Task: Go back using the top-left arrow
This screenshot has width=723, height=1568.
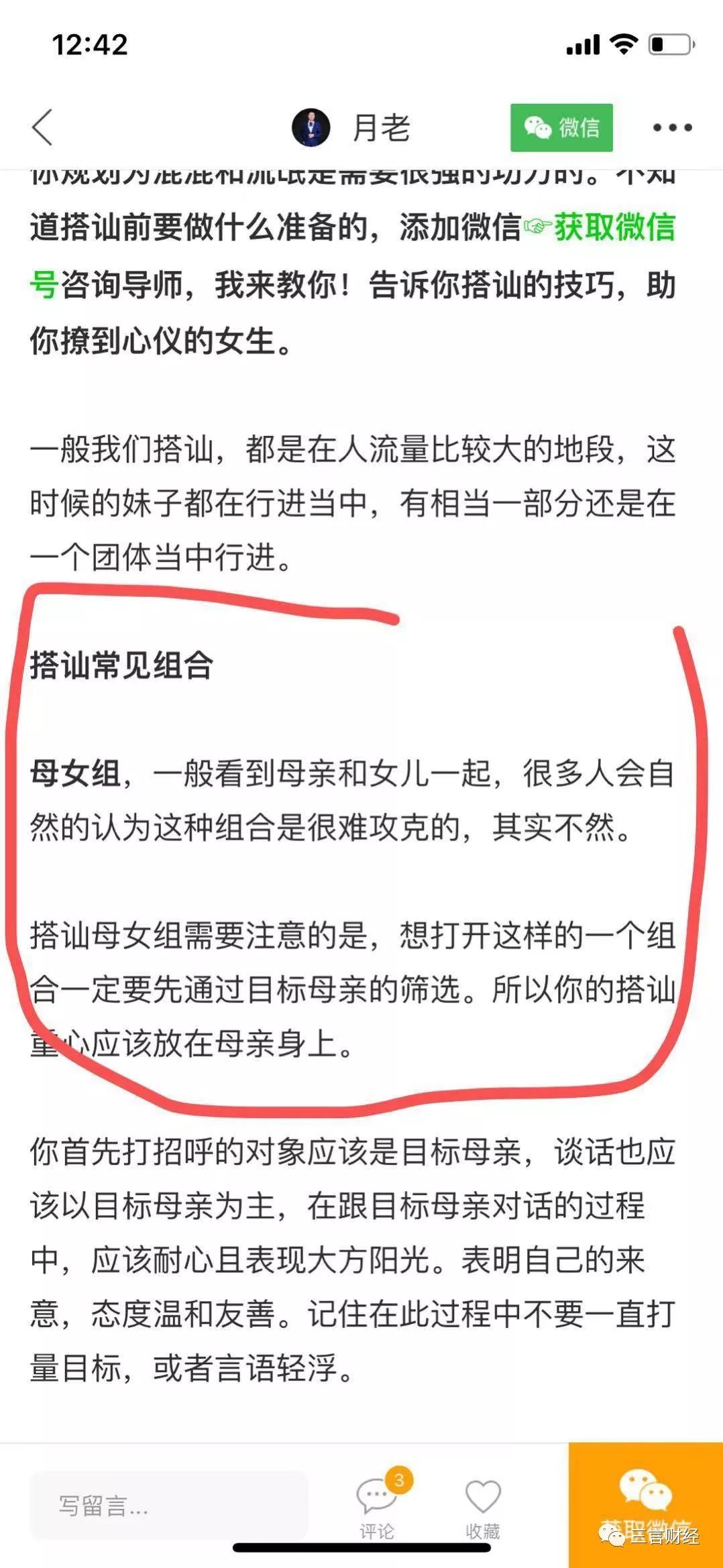Action: [x=42, y=127]
